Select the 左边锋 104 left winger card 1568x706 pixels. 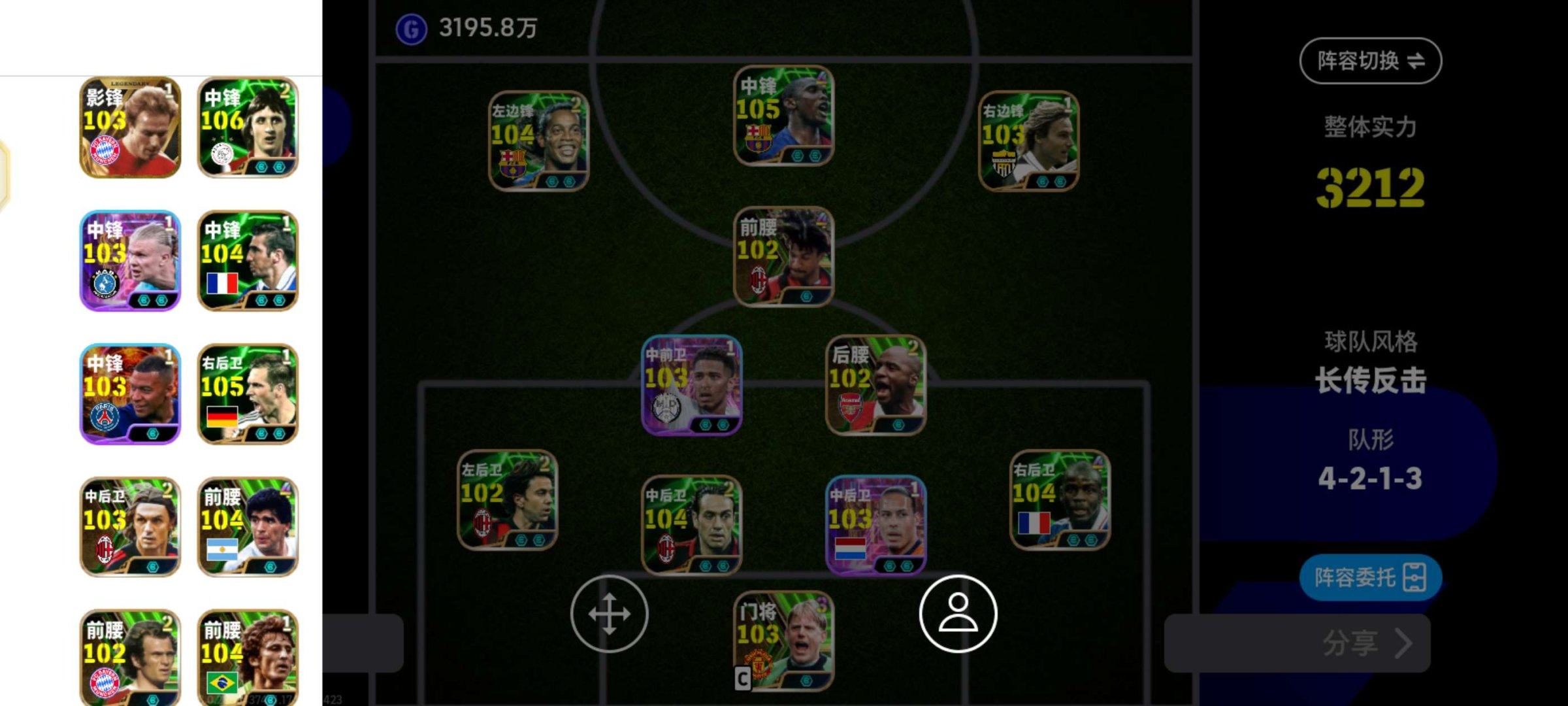coord(539,141)
